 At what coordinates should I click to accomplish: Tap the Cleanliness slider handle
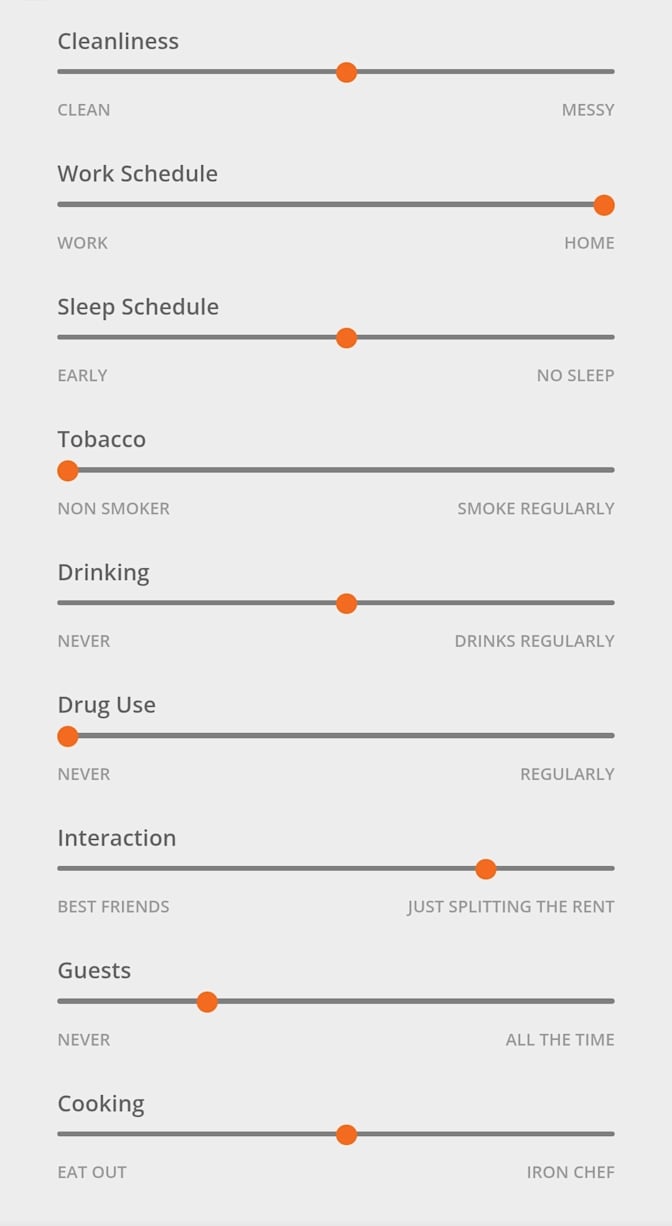click(346, 72)
